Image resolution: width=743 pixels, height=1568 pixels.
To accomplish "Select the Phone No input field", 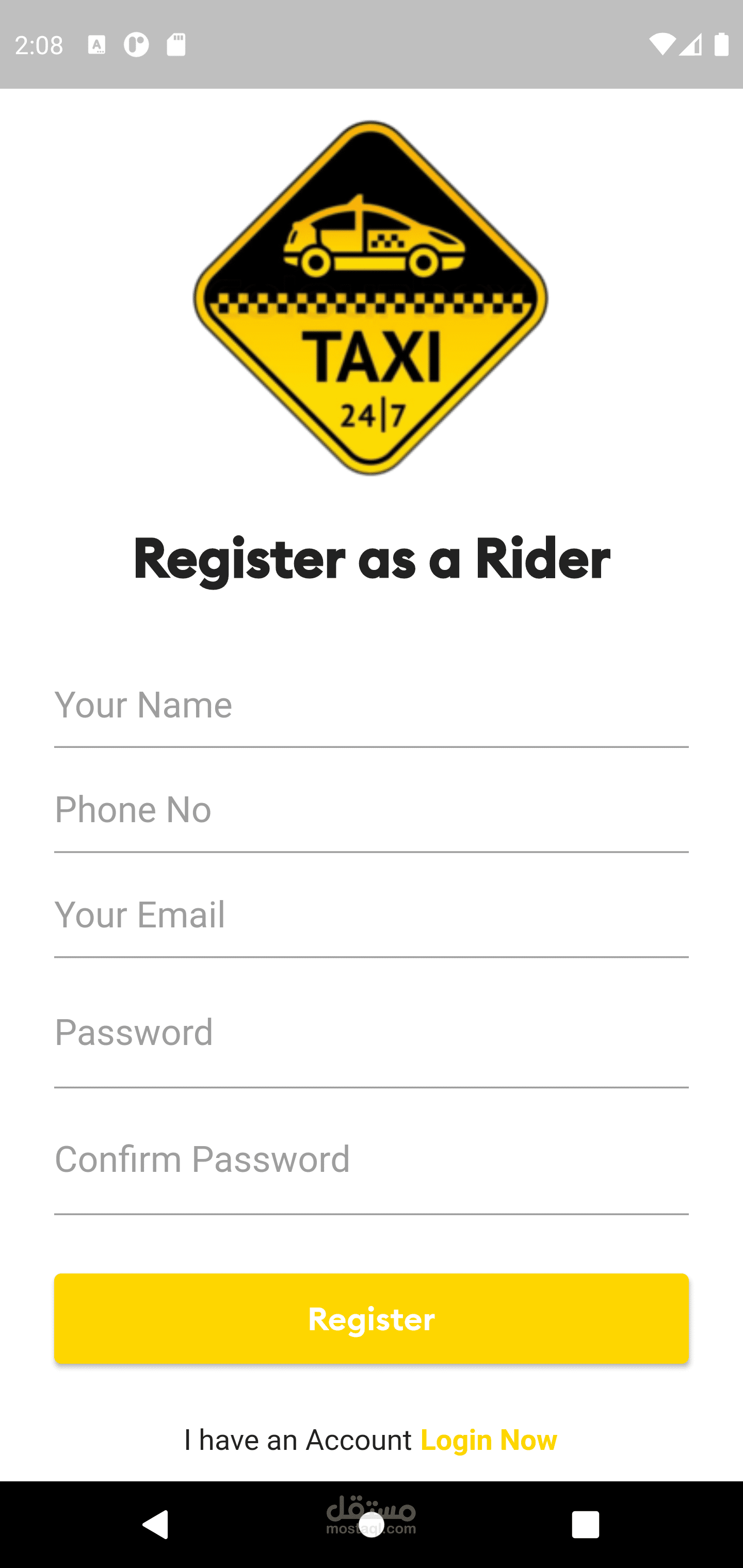I will tap(371, 811).
